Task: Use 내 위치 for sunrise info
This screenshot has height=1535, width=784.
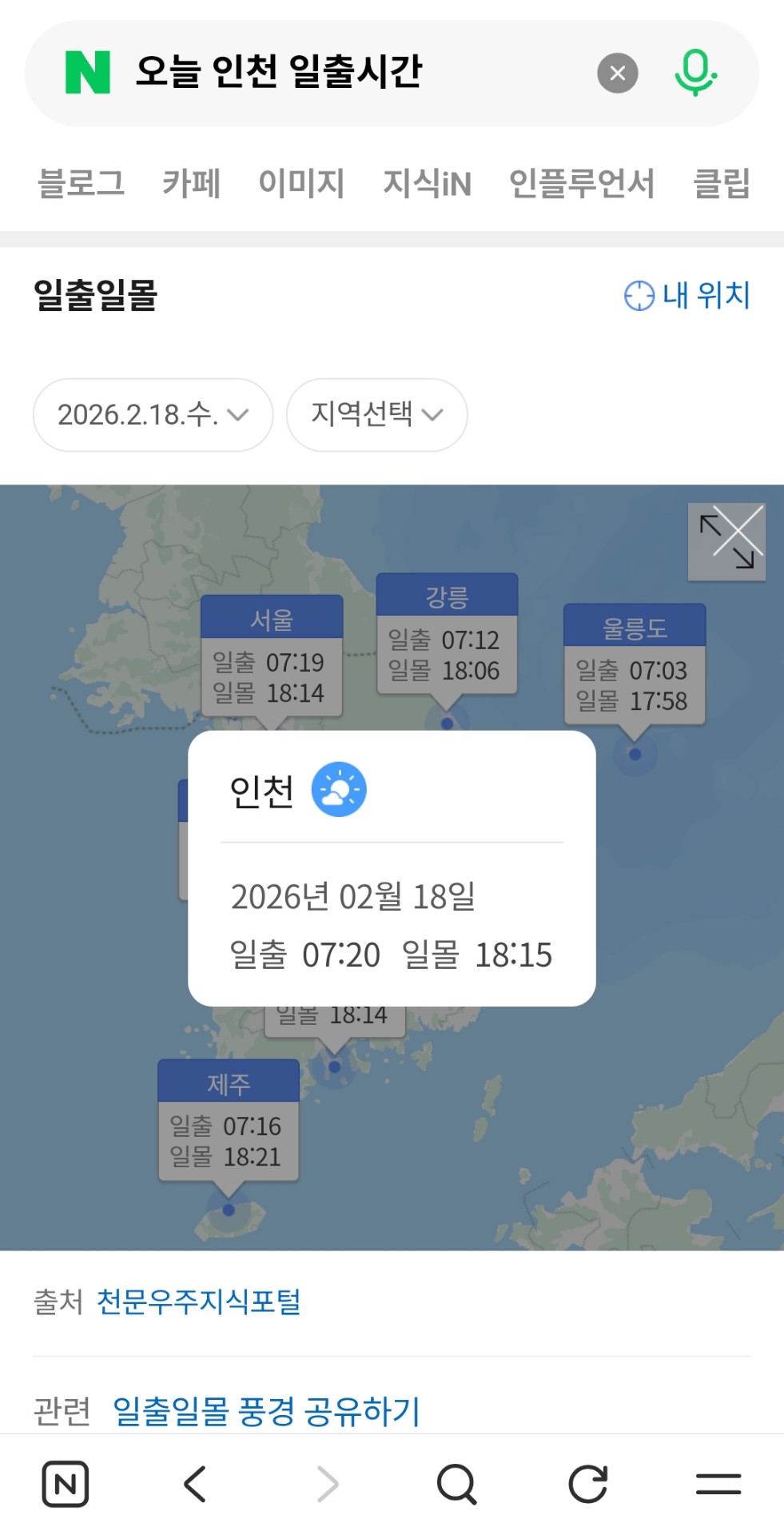Action: (x=687, y=296)
